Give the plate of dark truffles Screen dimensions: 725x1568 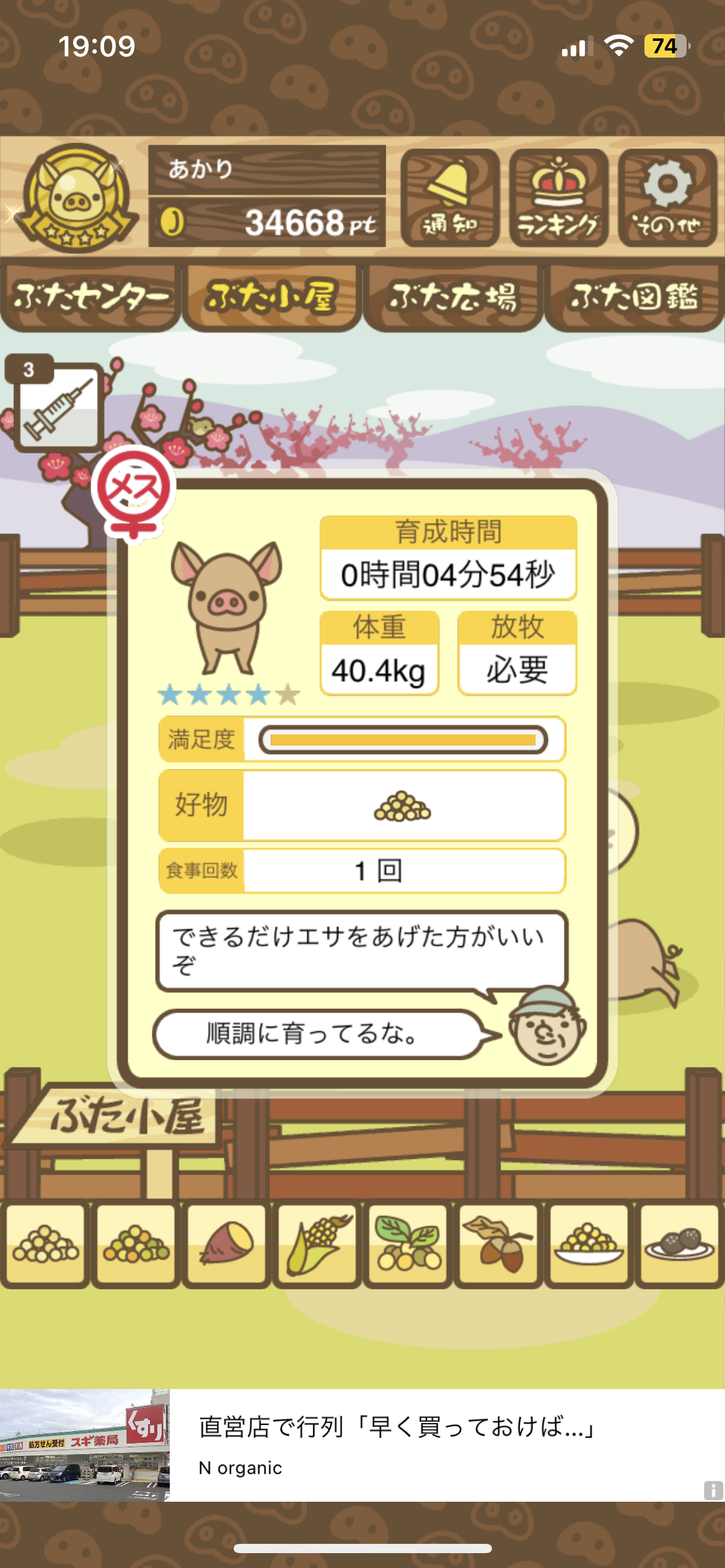point(679,1244)
